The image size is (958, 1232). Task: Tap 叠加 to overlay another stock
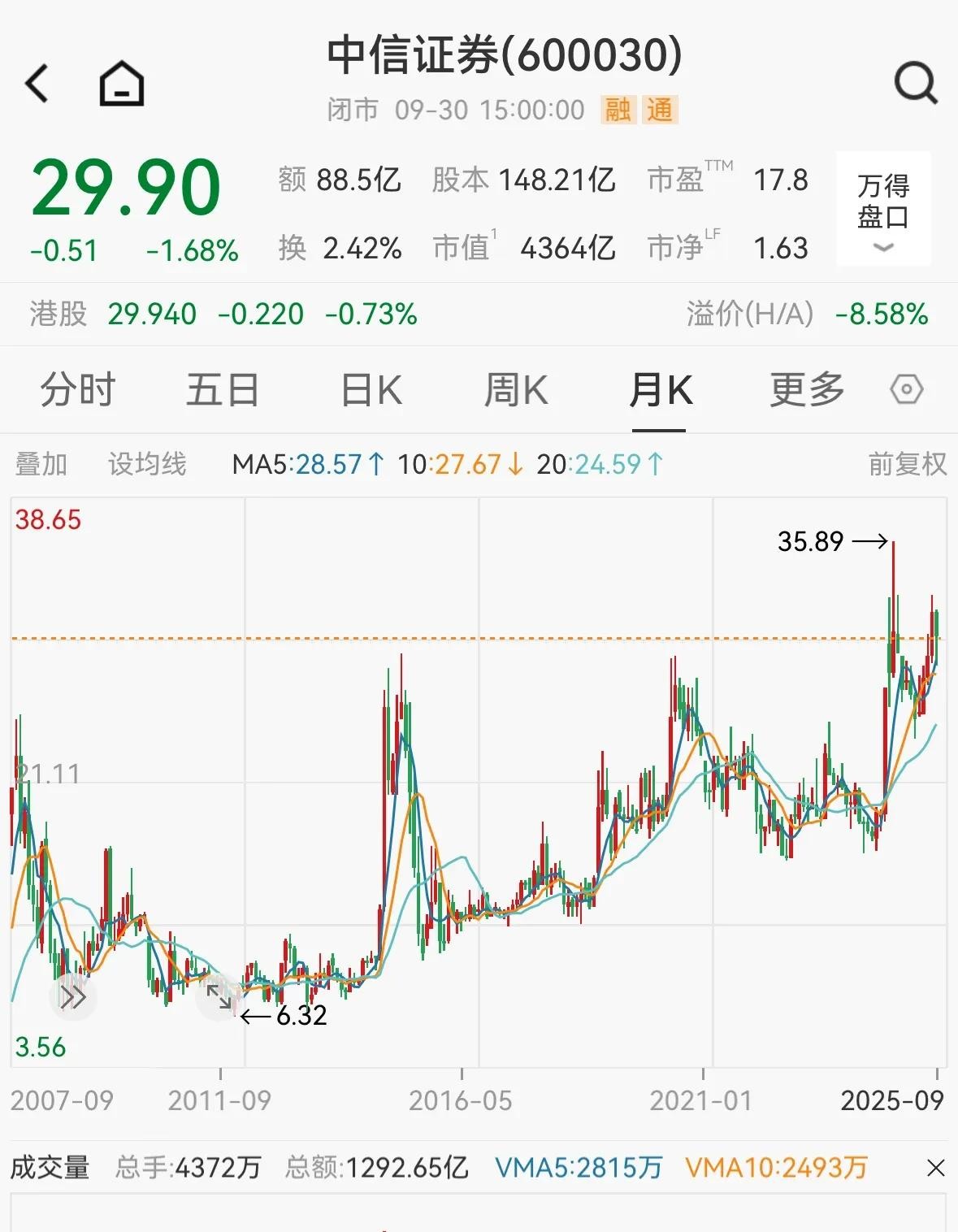coord(41,464)
